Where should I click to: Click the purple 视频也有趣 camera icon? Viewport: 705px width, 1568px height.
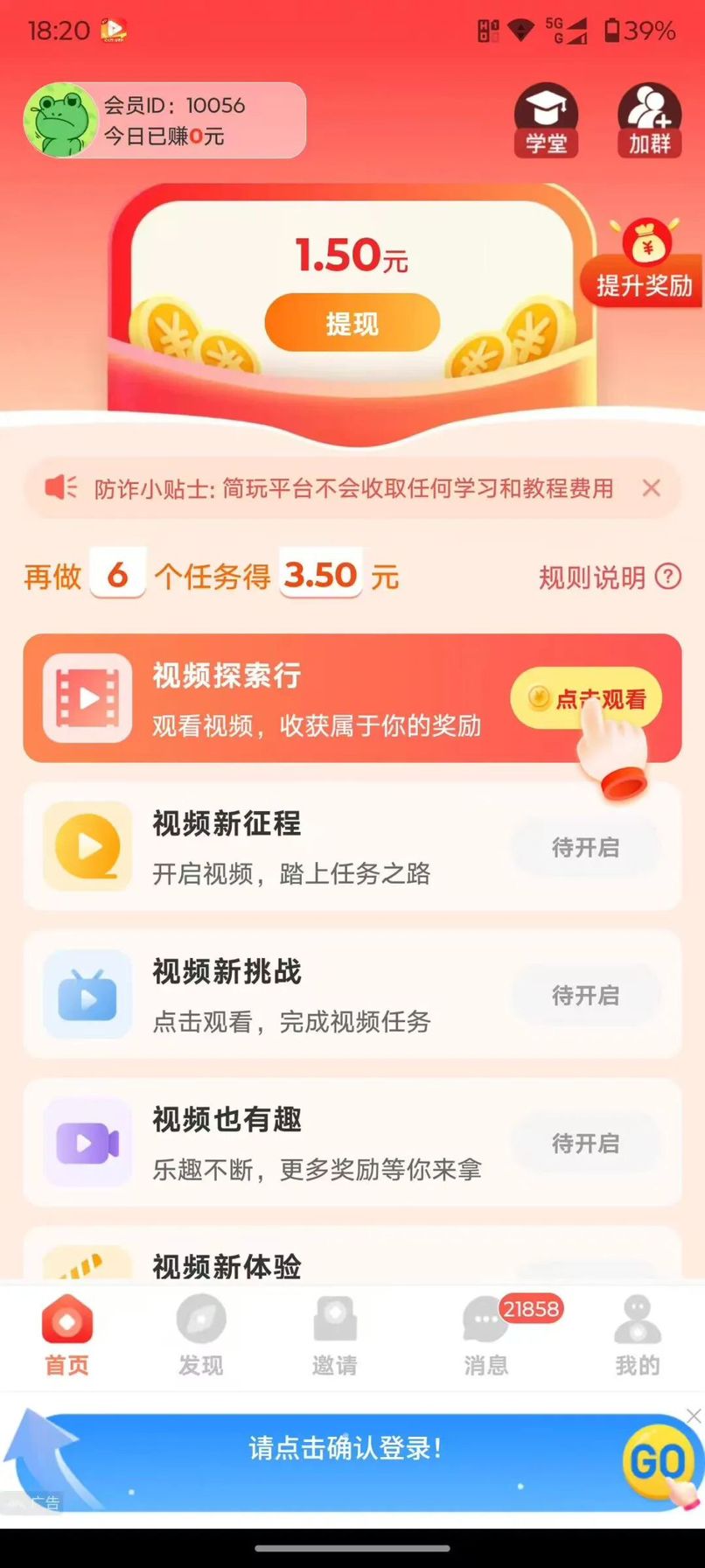tap(85, 1142)
